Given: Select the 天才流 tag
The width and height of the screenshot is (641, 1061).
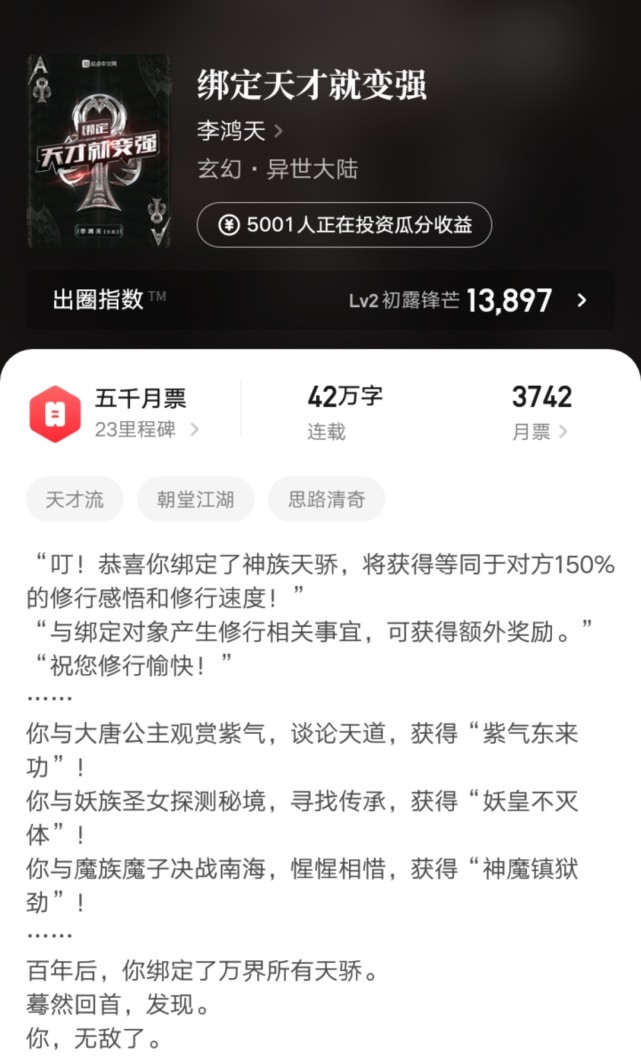Looking at the screenshot, I should pos(75,499).
